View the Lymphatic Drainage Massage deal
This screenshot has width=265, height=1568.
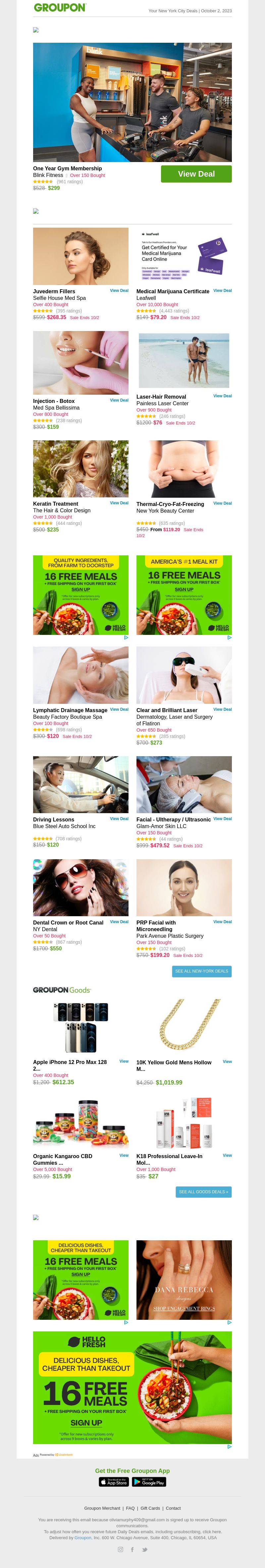(x=119, y=709)
